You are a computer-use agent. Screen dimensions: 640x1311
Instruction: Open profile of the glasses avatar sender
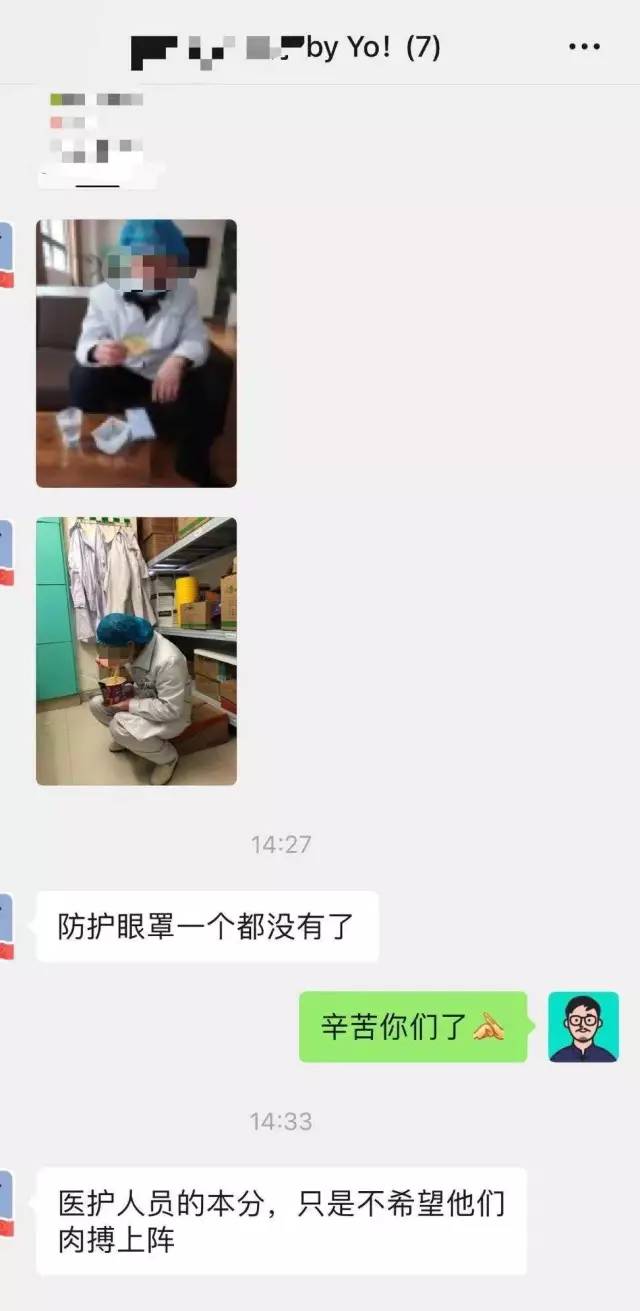(x=583, y=1027)
